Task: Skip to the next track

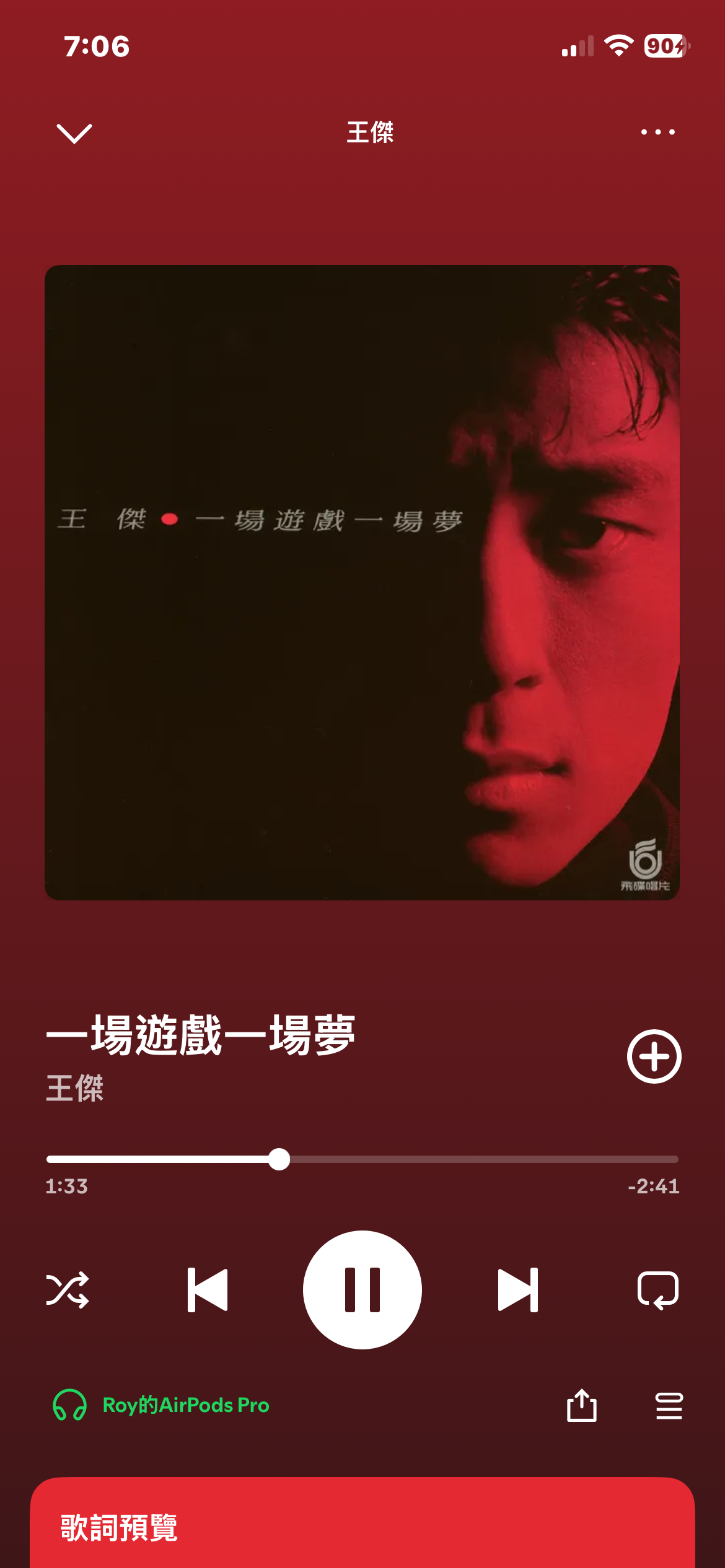Action: (x=518, y=1290)
